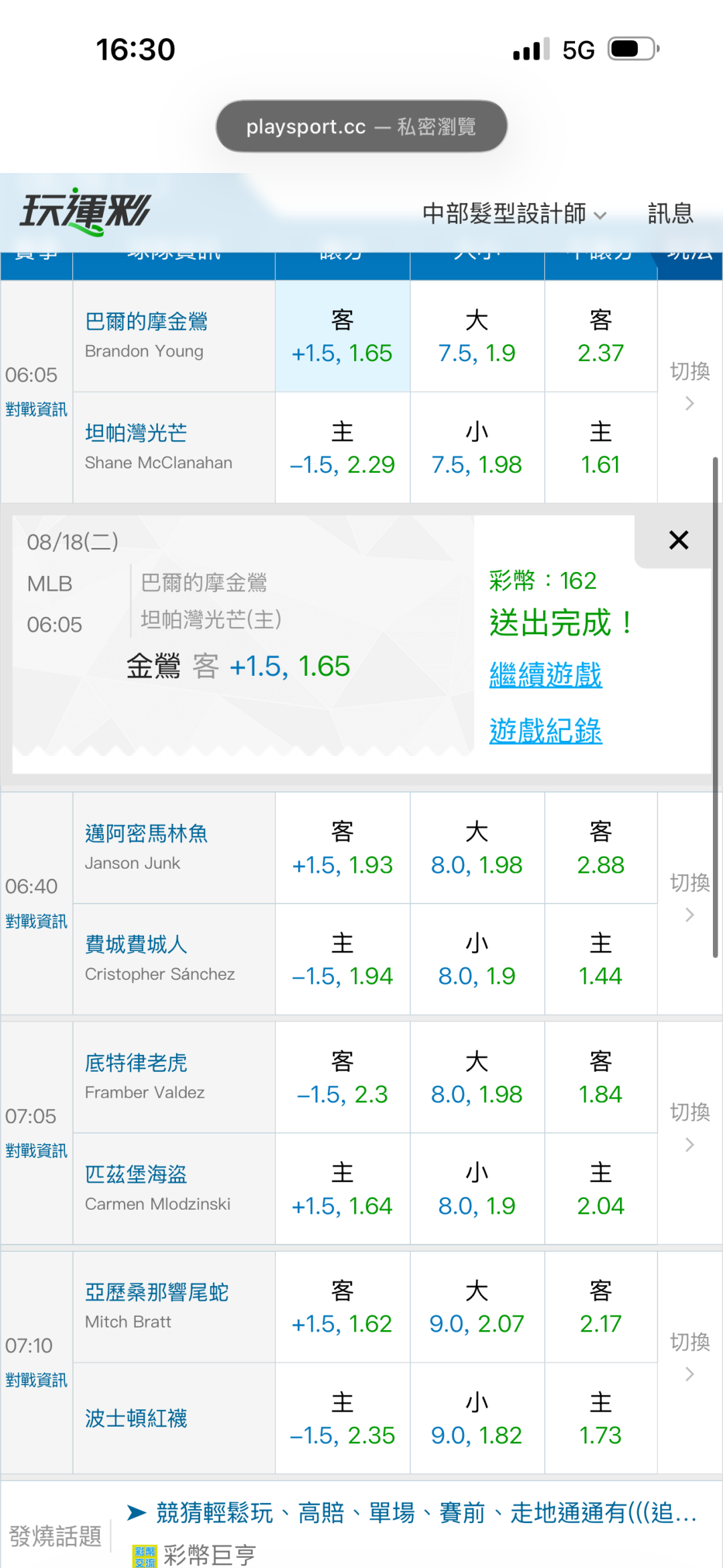Choose 小 8.0, 1.9 for the Pirates game

pos(477,1189)
